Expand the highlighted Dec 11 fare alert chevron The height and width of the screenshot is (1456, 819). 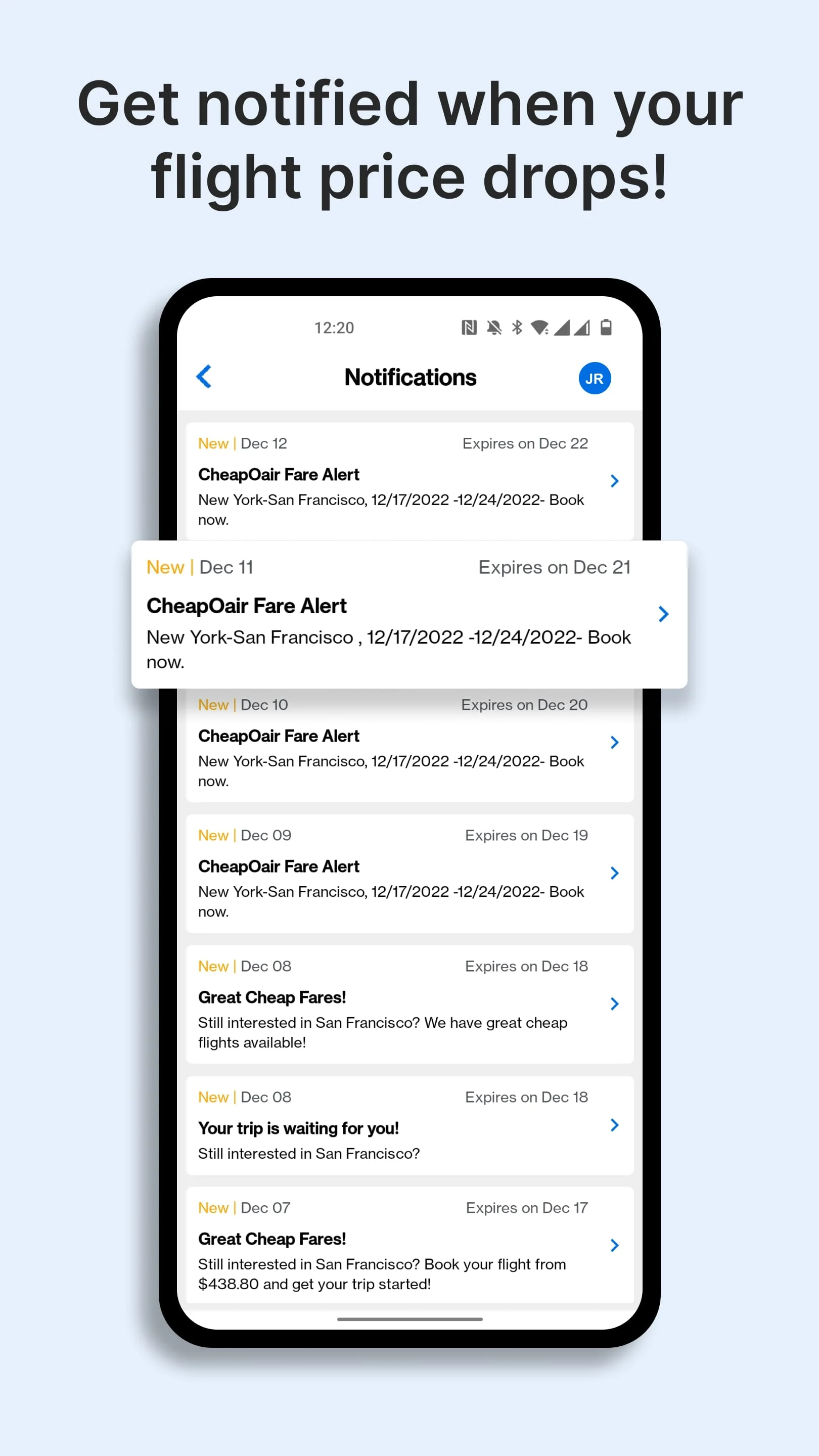[x=663, y=614]
